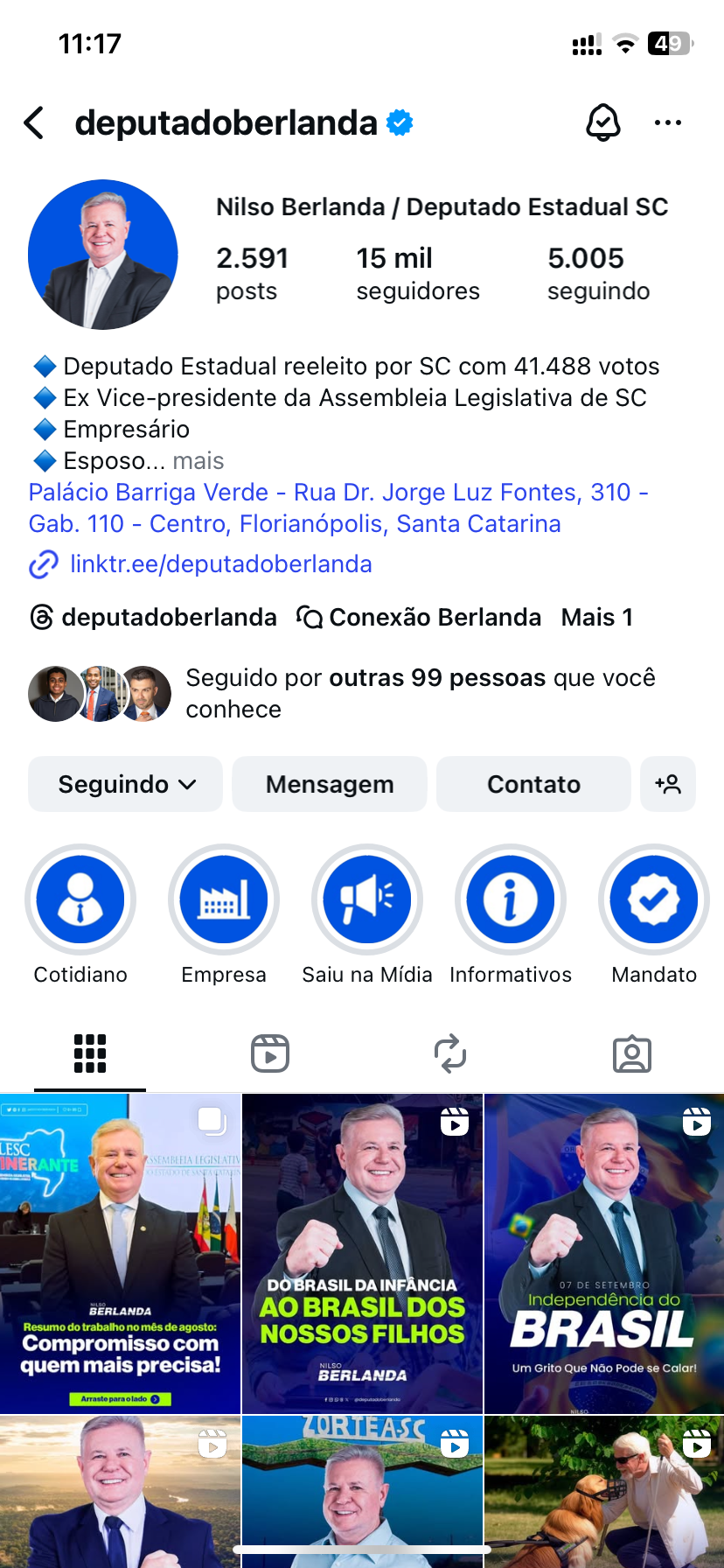
Task: Open the Cotidiano story highlight
Action: pyautogui.click(x=80, y=899)
